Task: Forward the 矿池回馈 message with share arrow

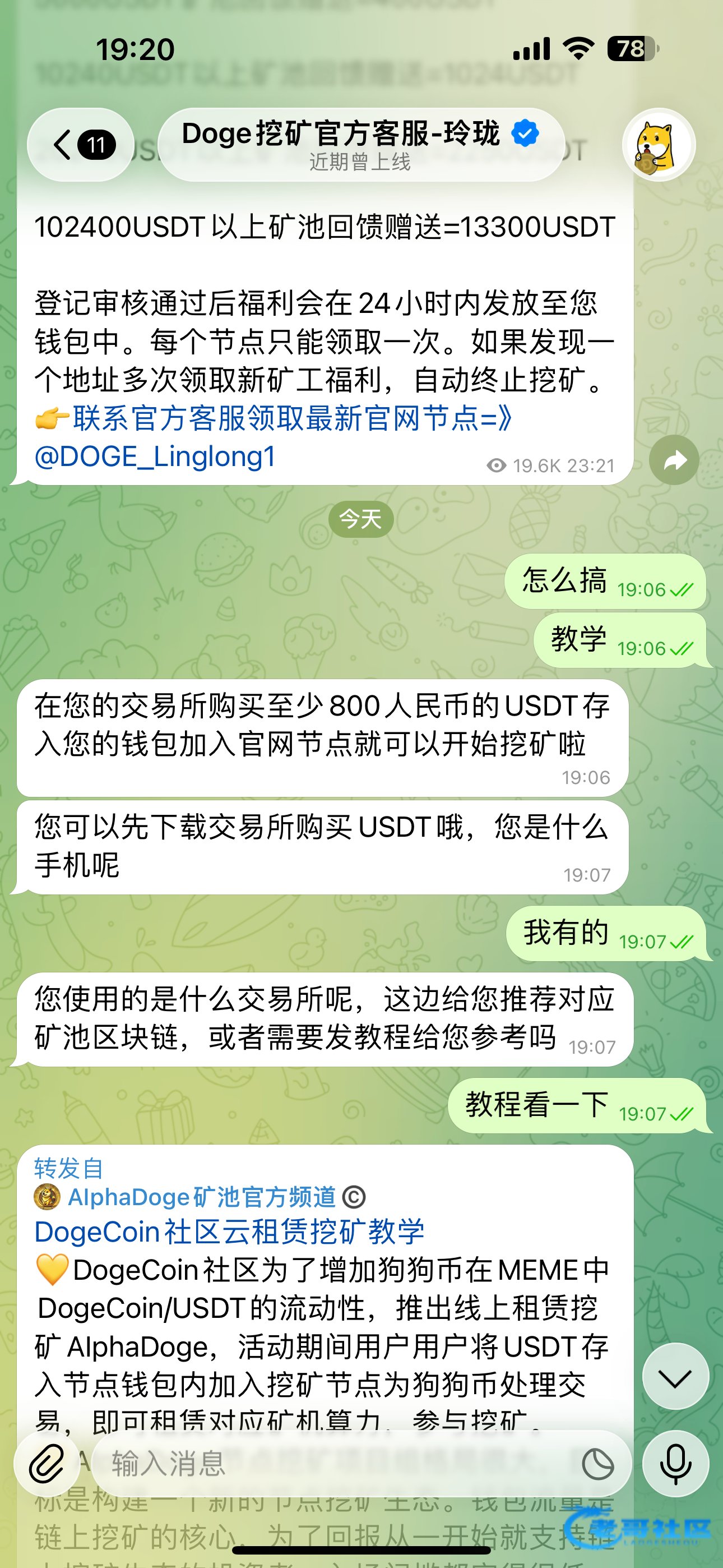Action: point(674,461)
